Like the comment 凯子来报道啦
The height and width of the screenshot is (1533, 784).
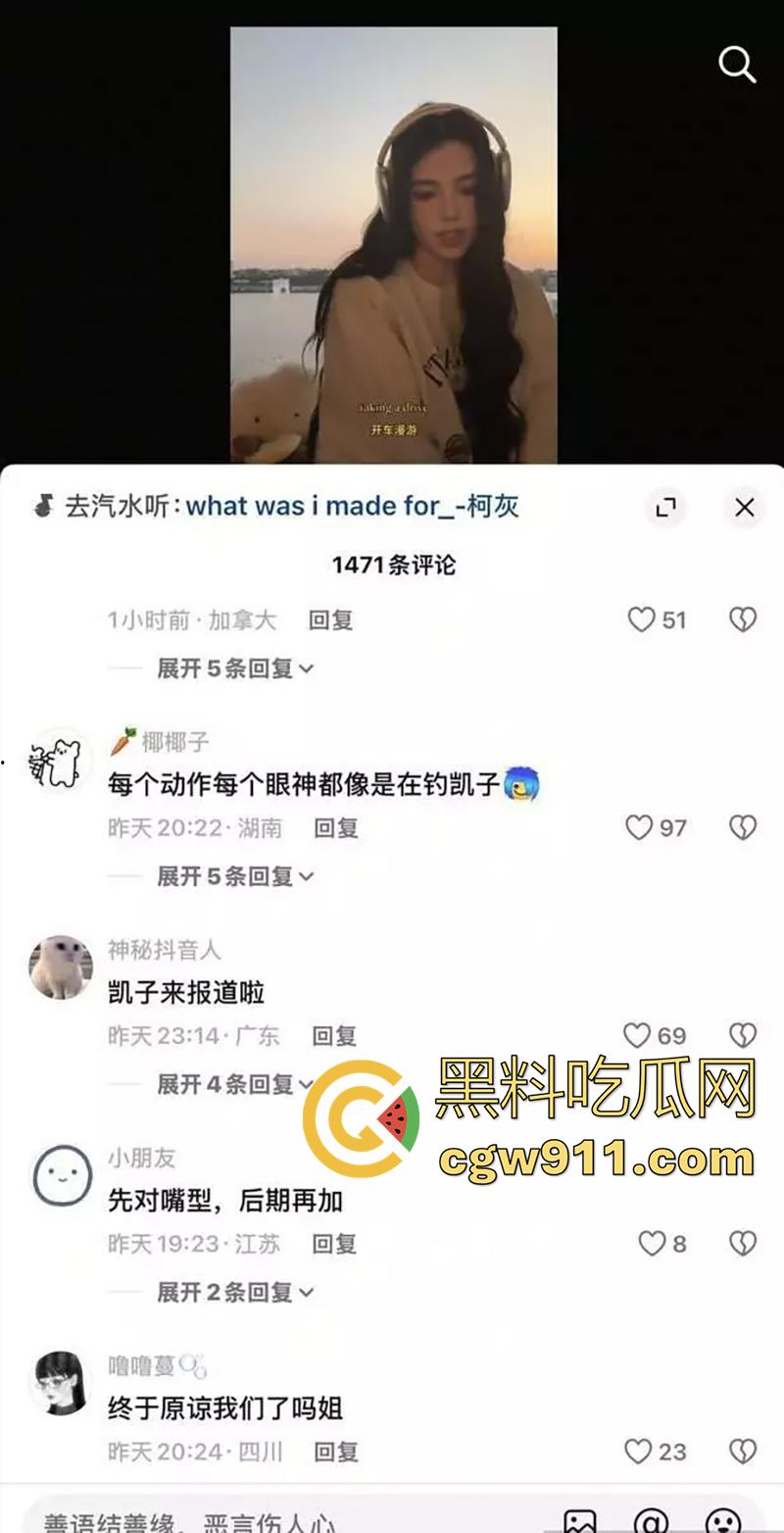pyautogui.click(x=639, y=1036)
